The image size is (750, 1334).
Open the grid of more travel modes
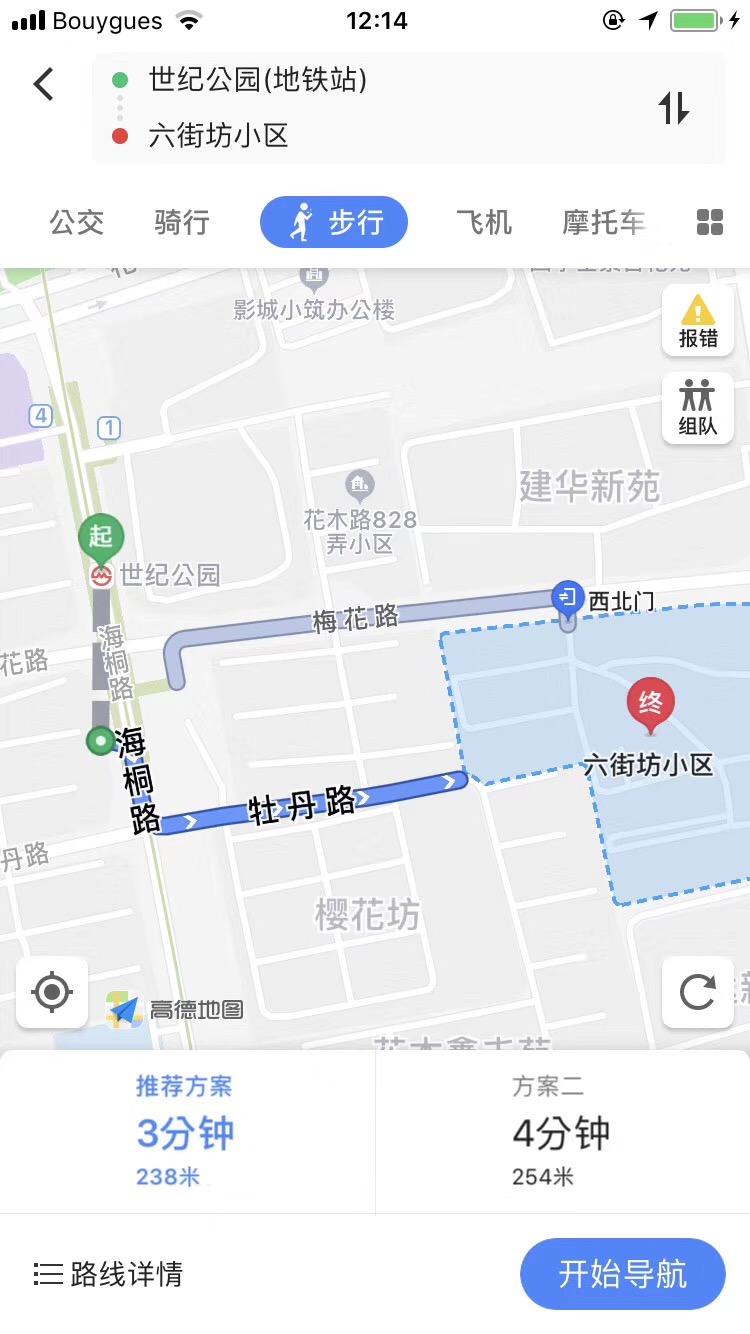tap(709, 222)
